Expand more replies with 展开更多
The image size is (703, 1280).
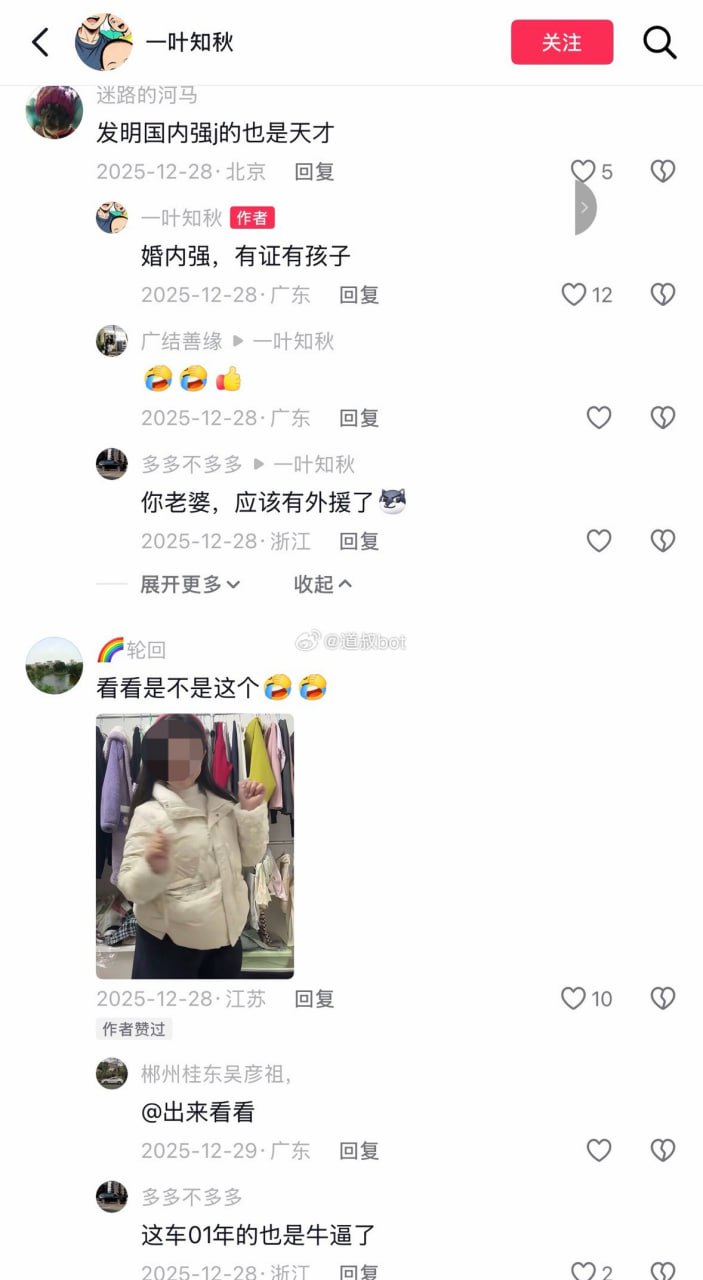(x=190, y=584)
